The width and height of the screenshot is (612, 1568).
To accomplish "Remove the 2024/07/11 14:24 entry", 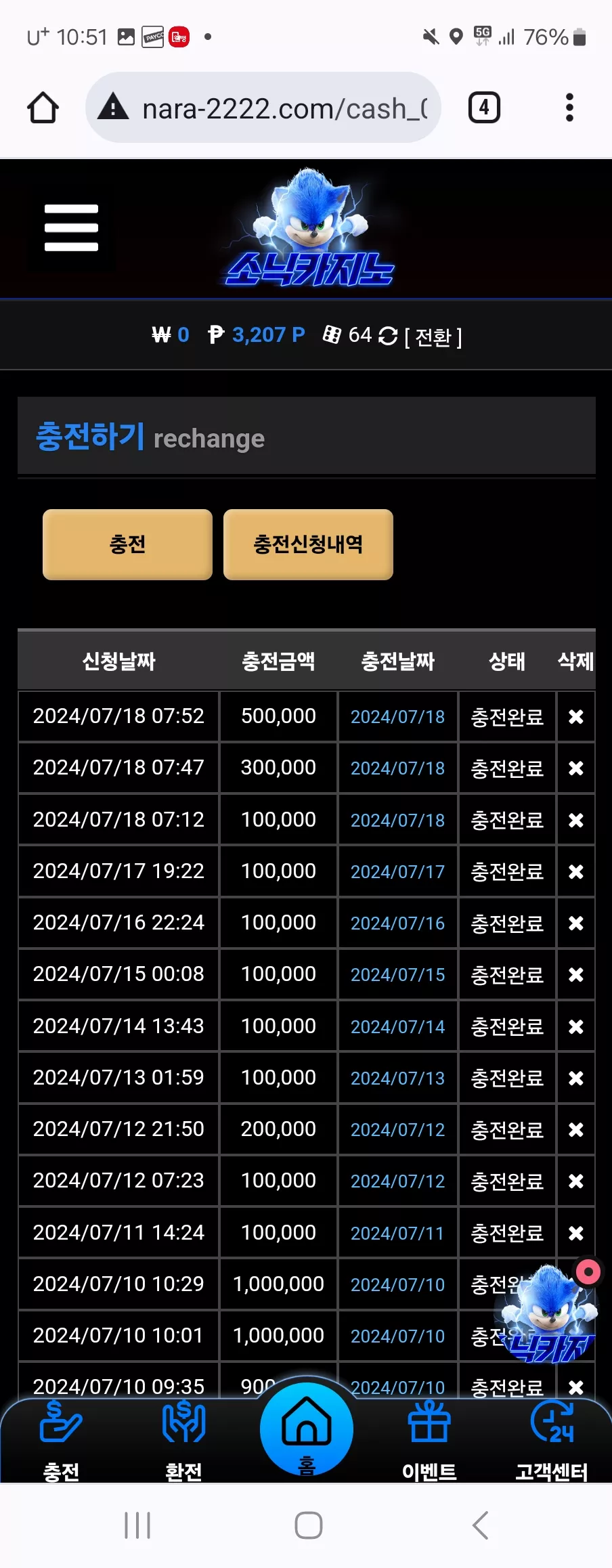I will 576,1233.
